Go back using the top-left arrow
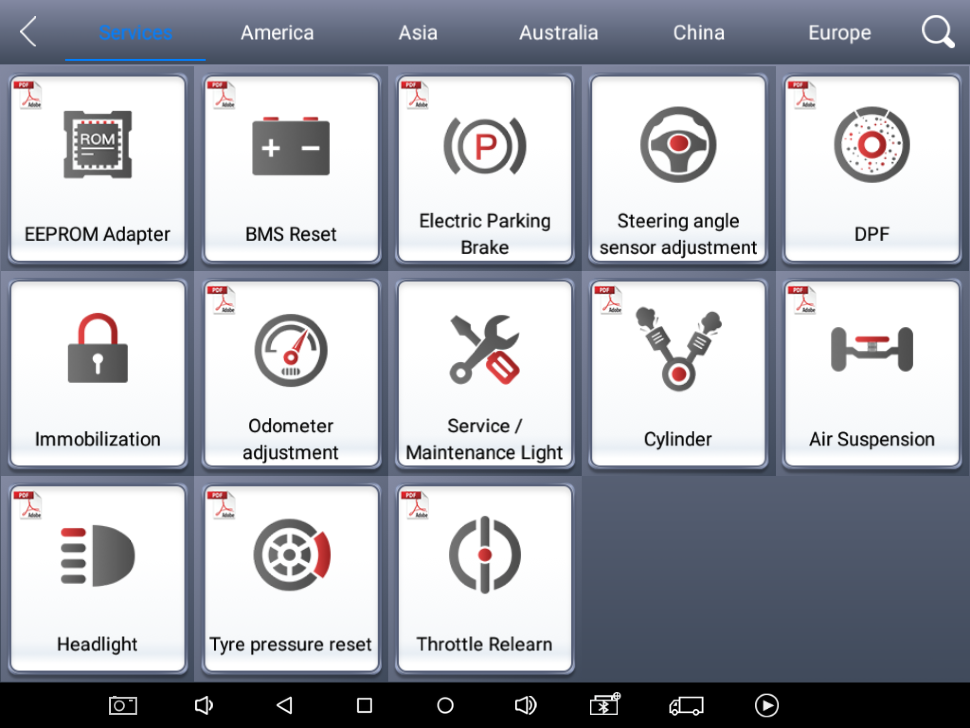 (28, 32)
